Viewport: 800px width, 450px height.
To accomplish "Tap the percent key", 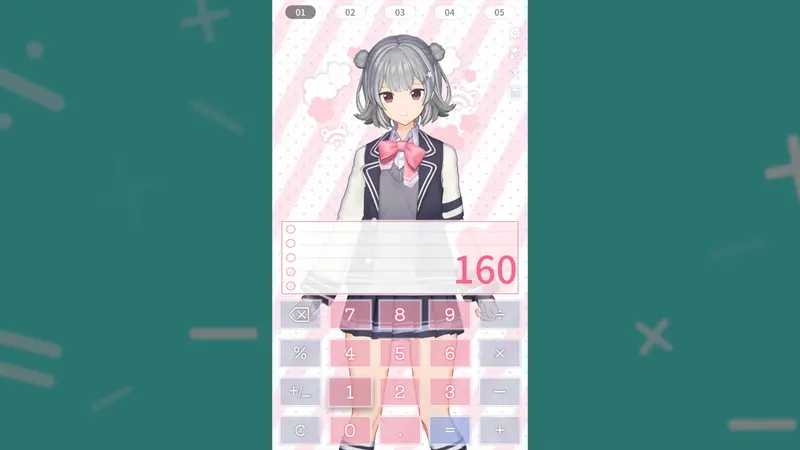I will coord(300,353).
